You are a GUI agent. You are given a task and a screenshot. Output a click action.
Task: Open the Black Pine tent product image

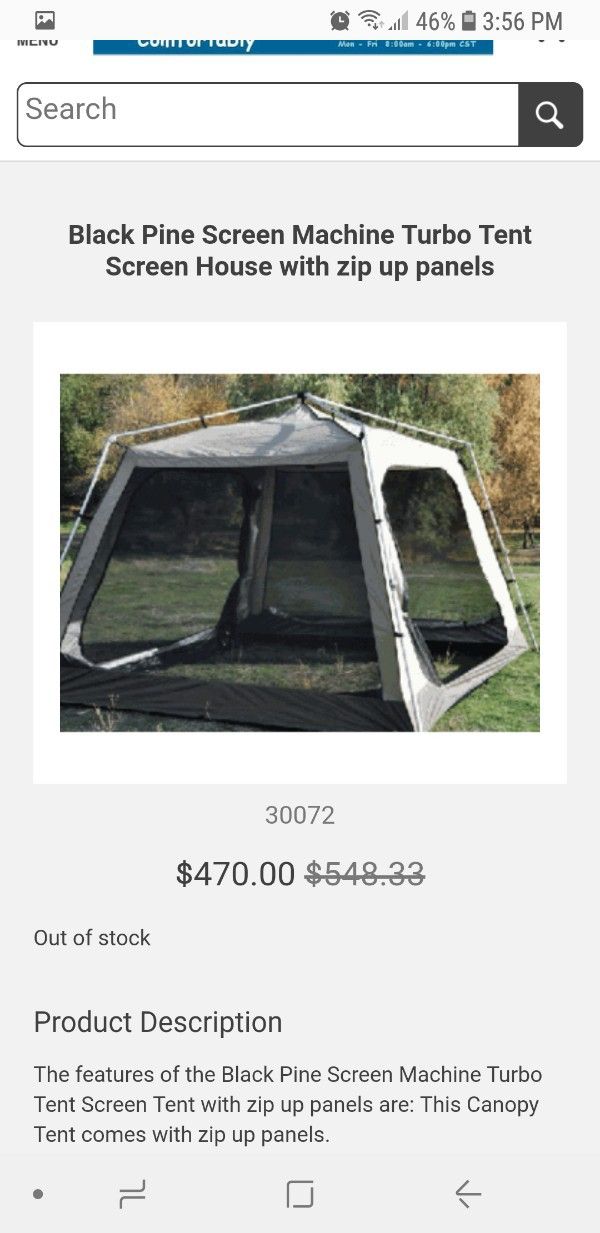pos(300,553)
